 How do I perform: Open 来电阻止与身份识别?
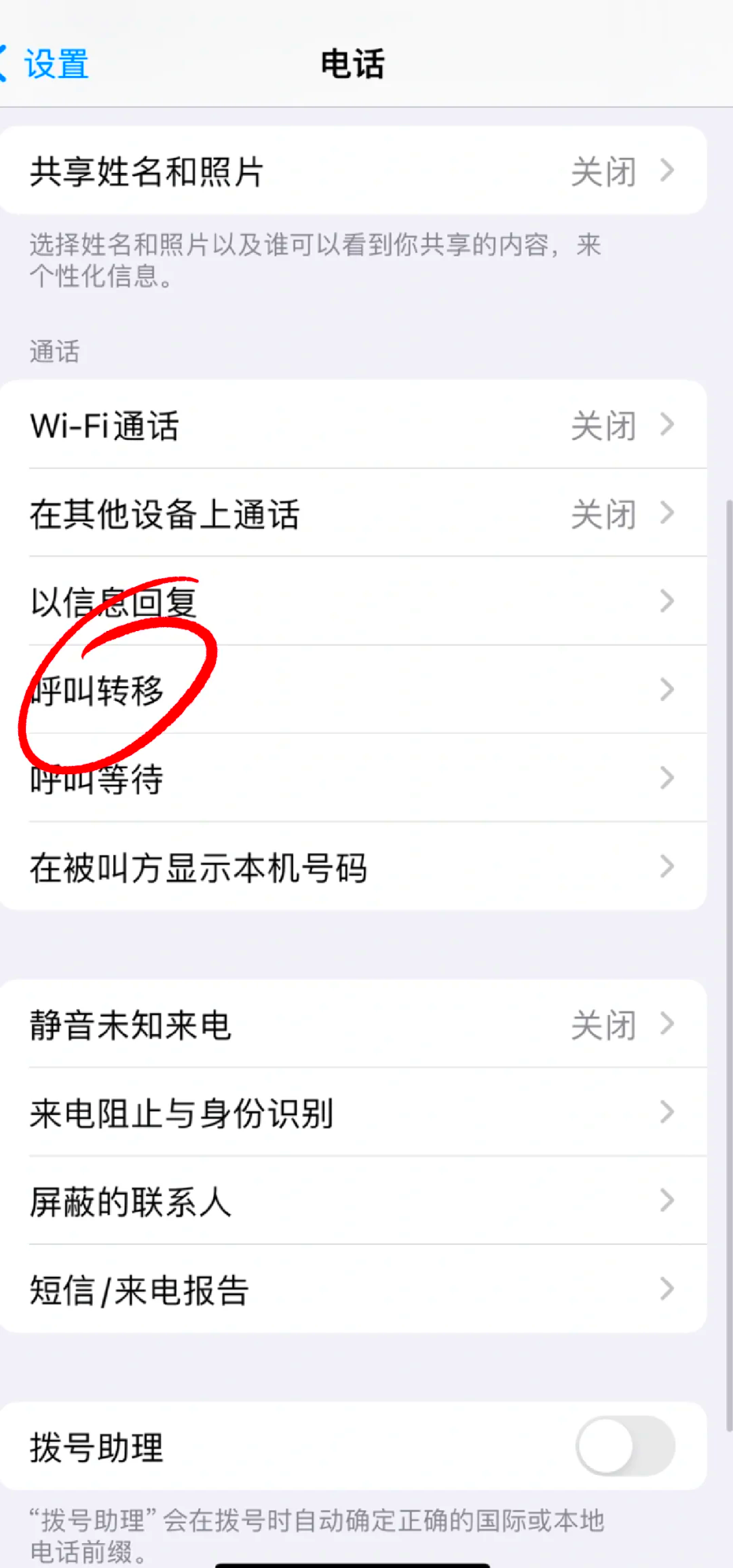point(353,1113)
